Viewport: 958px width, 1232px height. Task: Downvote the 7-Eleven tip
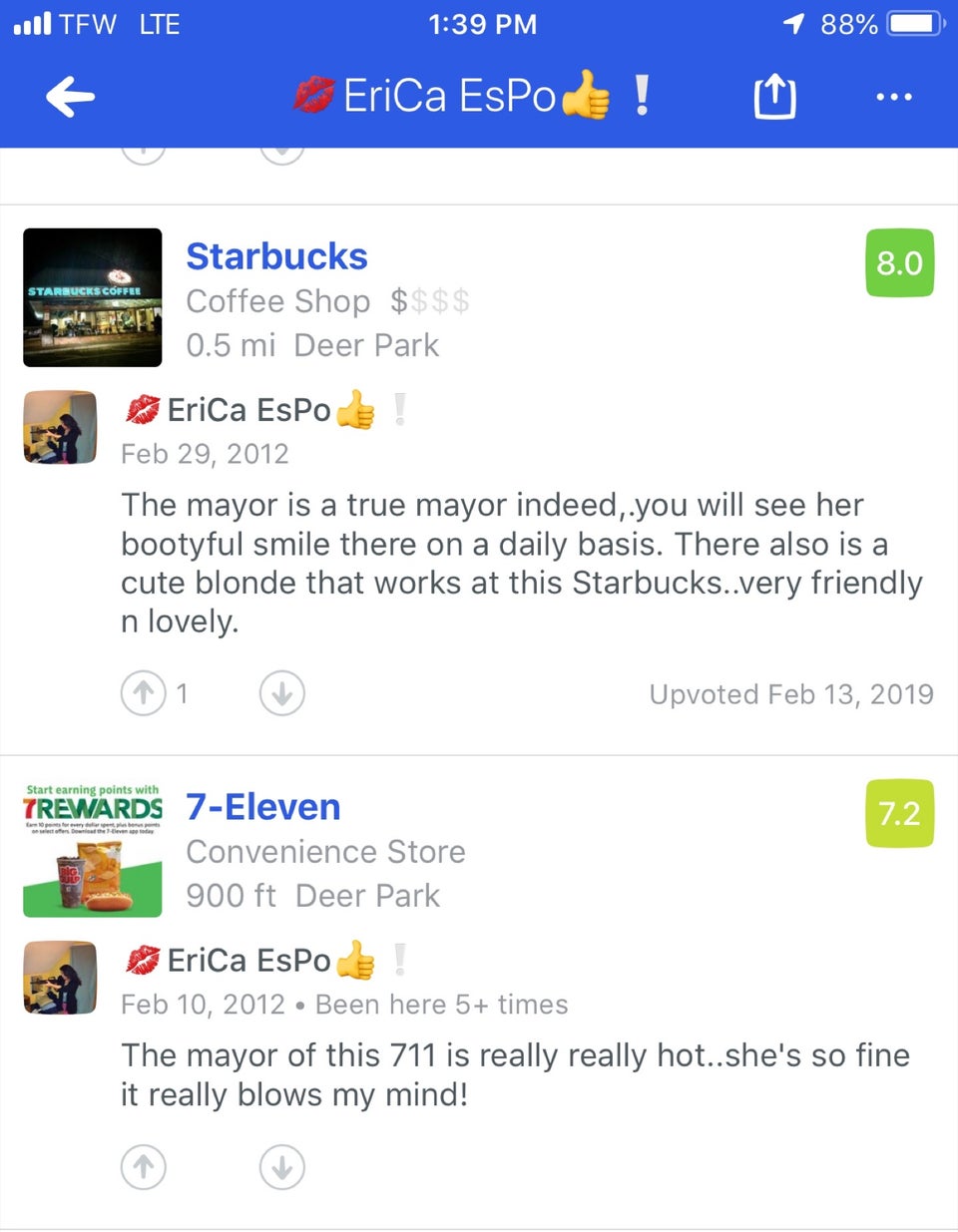[x=282, y=1166]
